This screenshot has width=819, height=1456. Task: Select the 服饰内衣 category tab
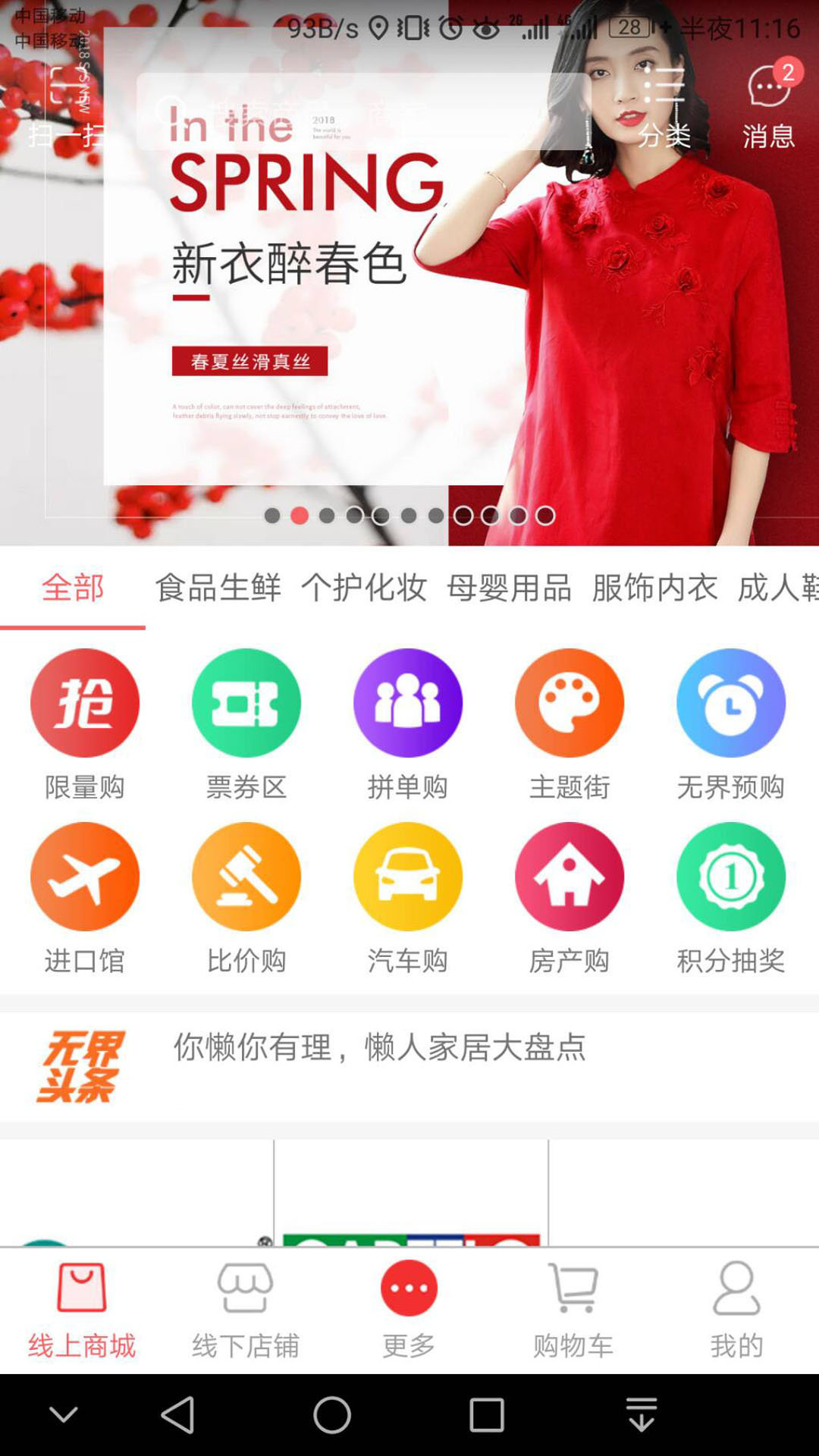point(654,588)
